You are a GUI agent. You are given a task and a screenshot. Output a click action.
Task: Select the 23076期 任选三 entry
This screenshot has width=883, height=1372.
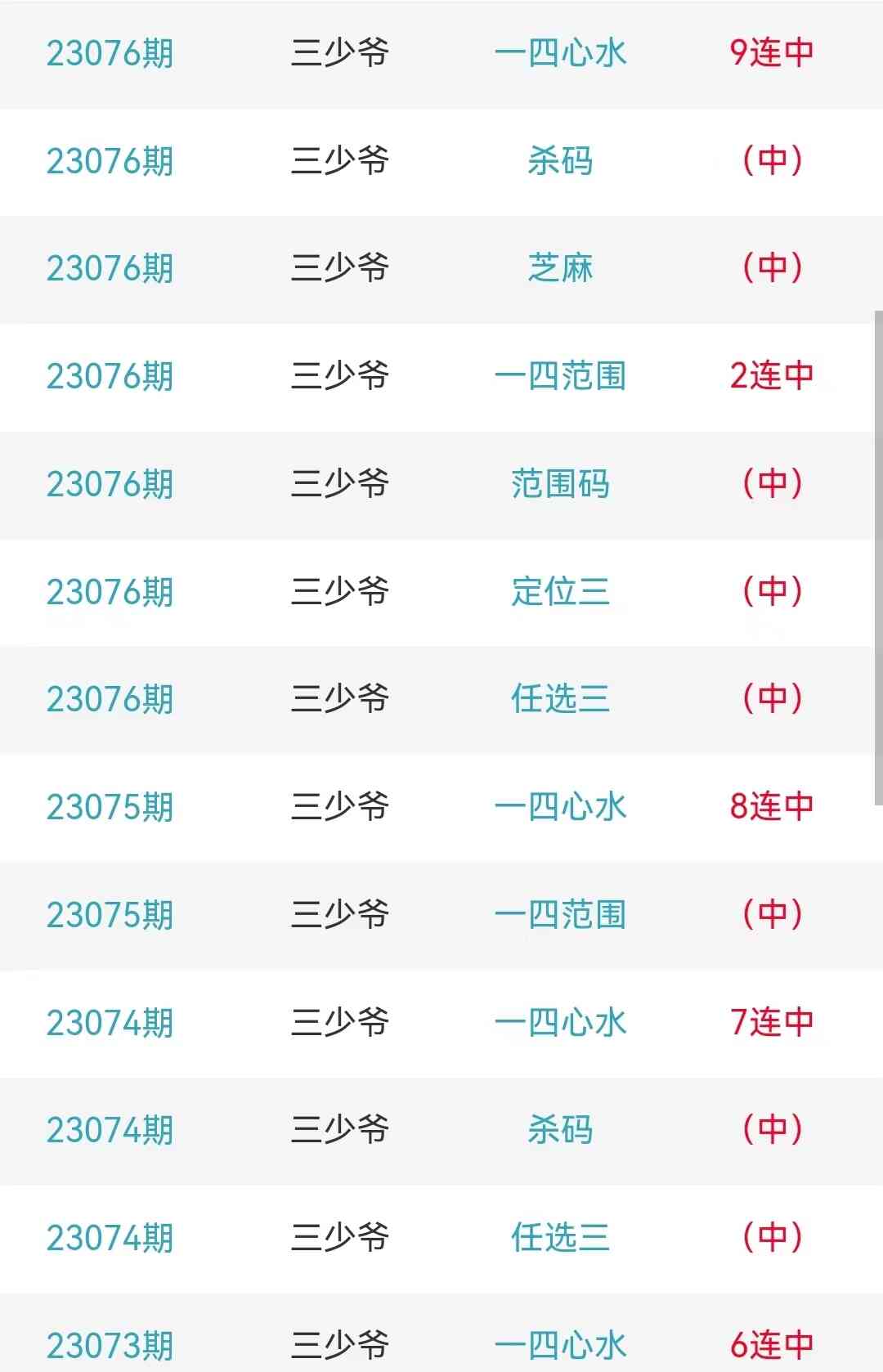point(560,699)
